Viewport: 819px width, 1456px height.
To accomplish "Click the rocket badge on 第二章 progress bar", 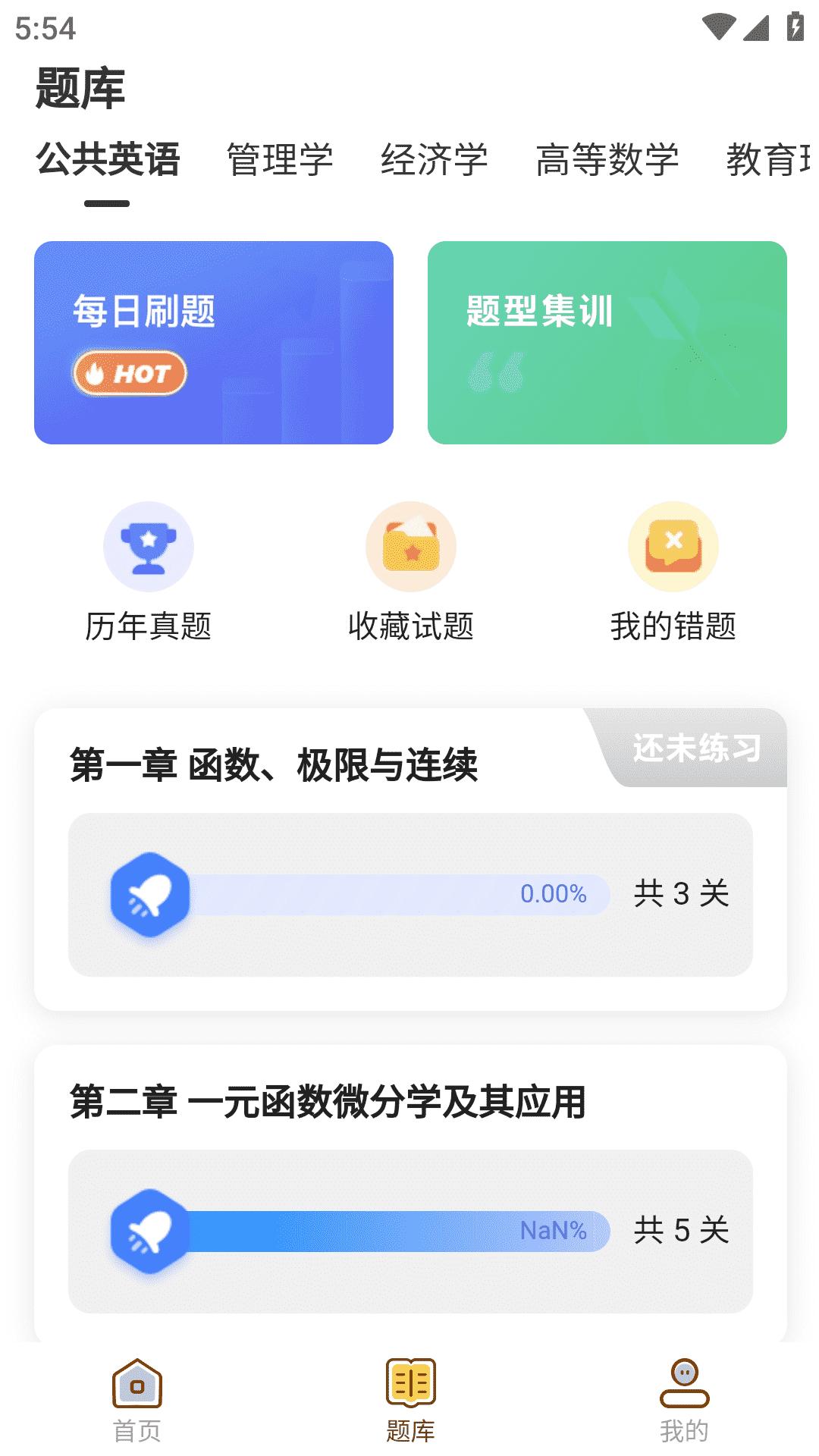I will pyautogui.click(x=151, y=1228).
